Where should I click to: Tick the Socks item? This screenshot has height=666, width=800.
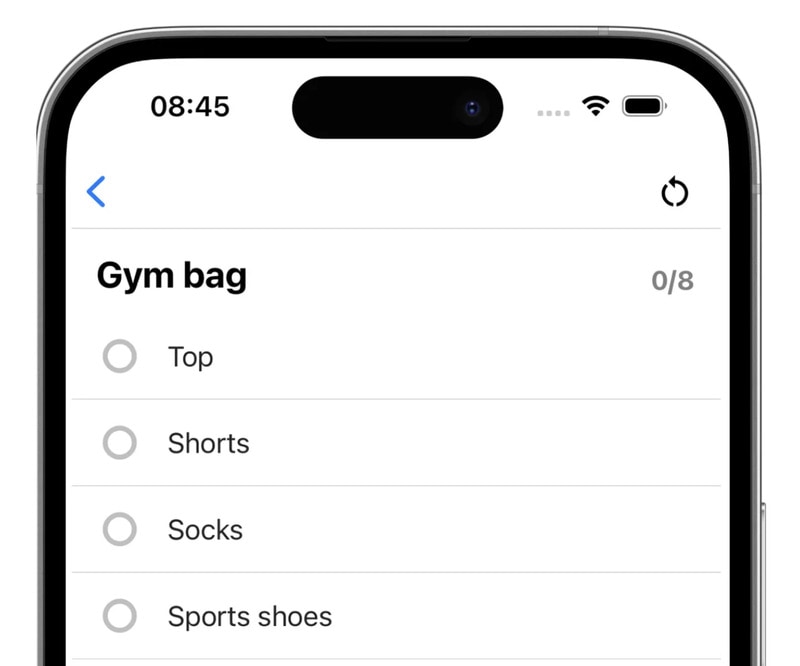click(x=120, y=529)
